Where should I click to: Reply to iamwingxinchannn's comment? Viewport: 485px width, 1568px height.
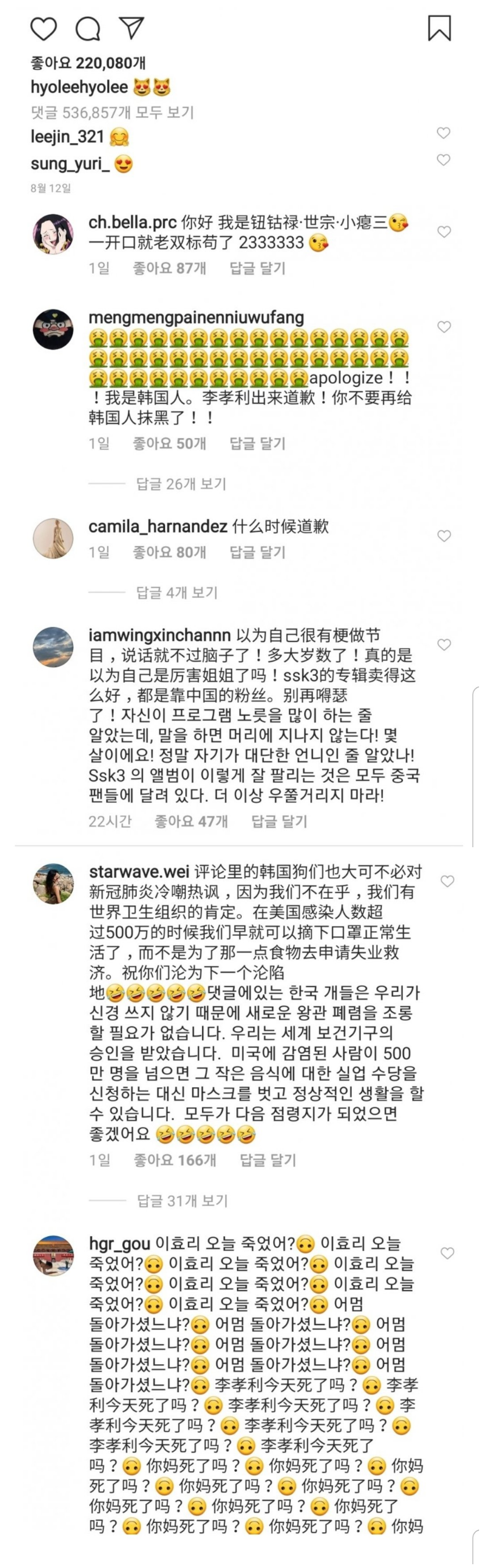click(x=279, y=821)
